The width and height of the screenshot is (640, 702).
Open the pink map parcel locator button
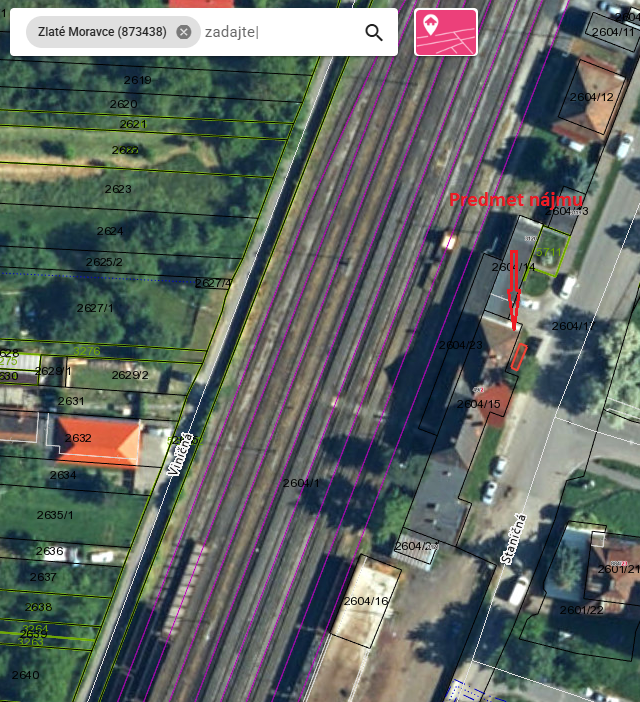(445, 32)
